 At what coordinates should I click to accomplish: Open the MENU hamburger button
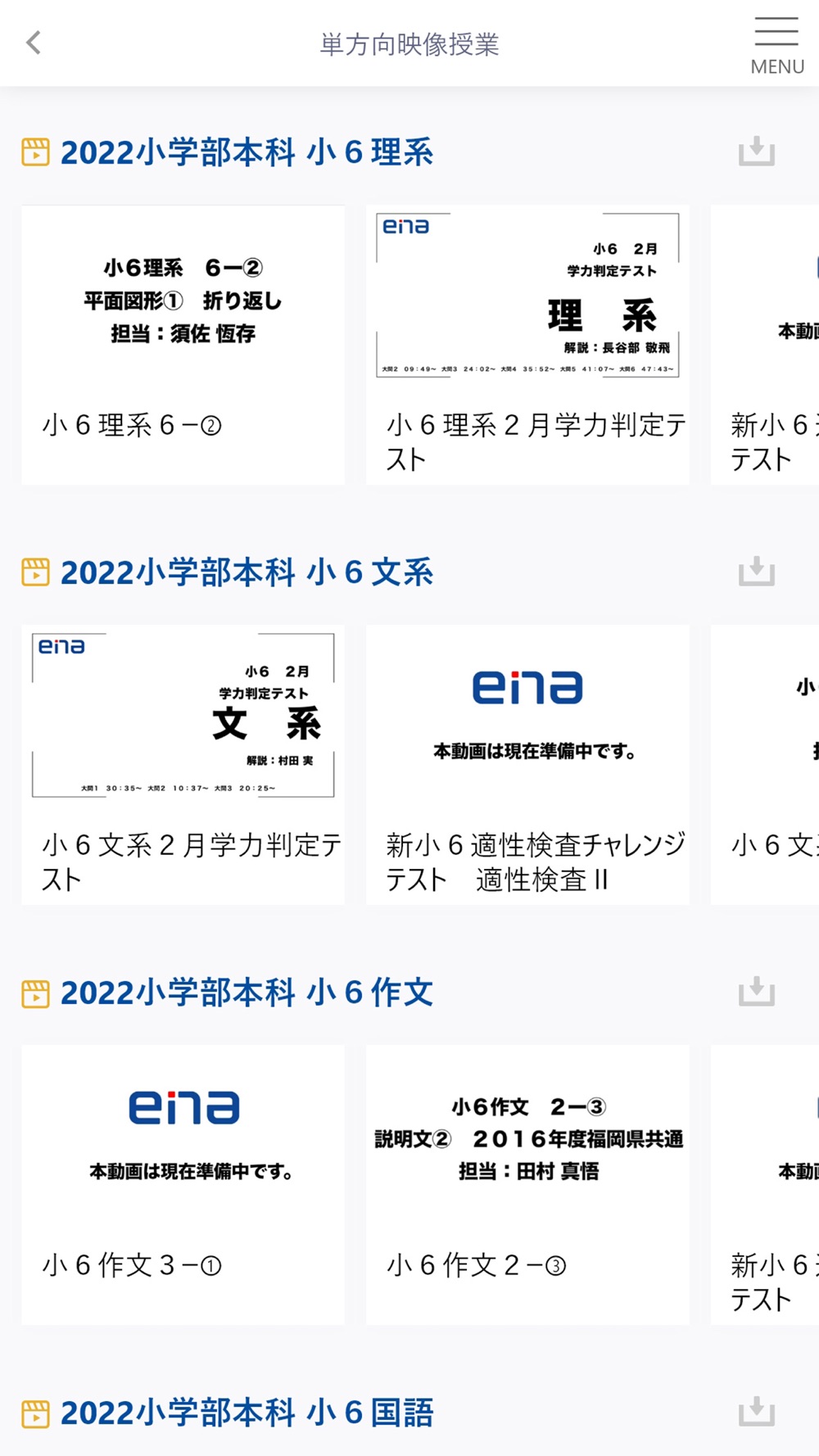click(777, 46)
